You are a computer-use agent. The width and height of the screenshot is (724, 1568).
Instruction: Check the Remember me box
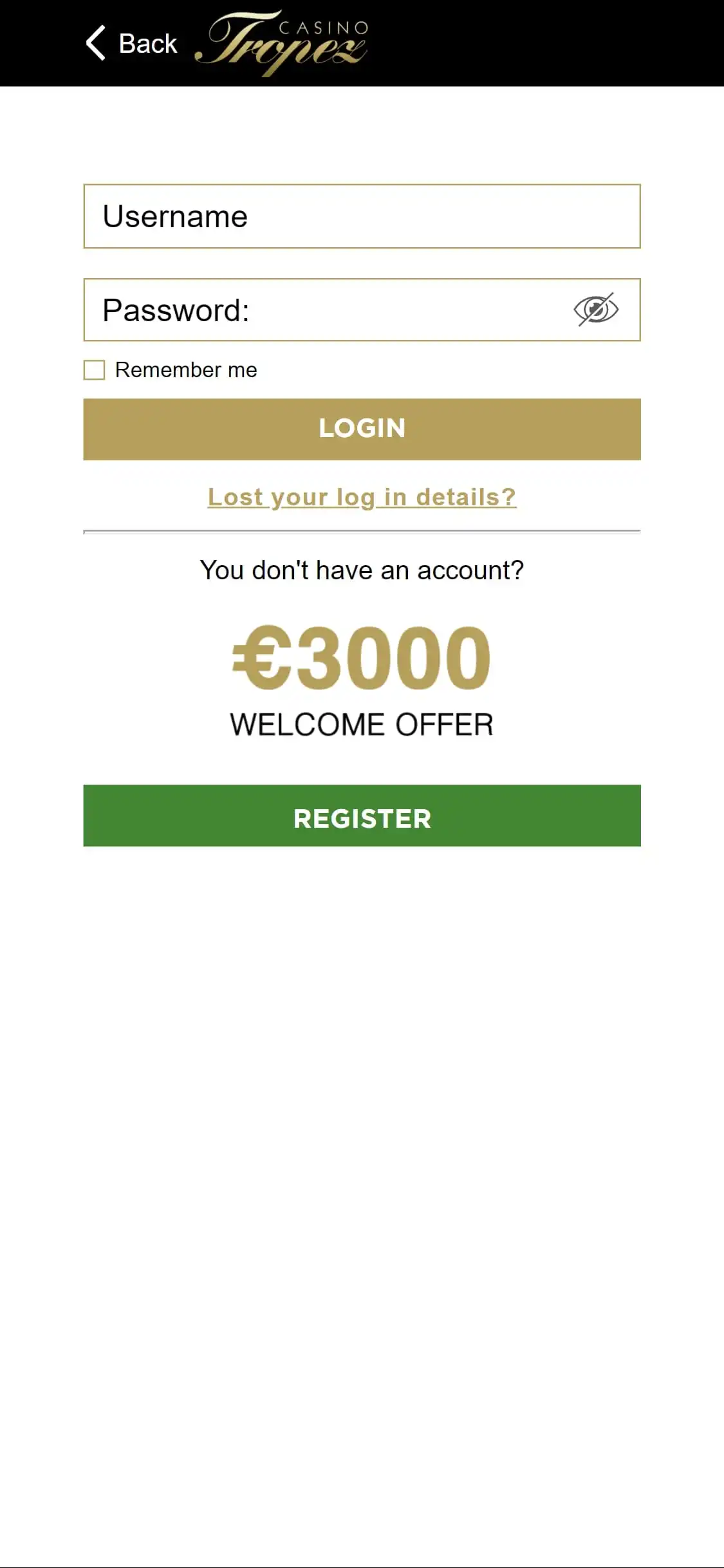coord(95,370)
